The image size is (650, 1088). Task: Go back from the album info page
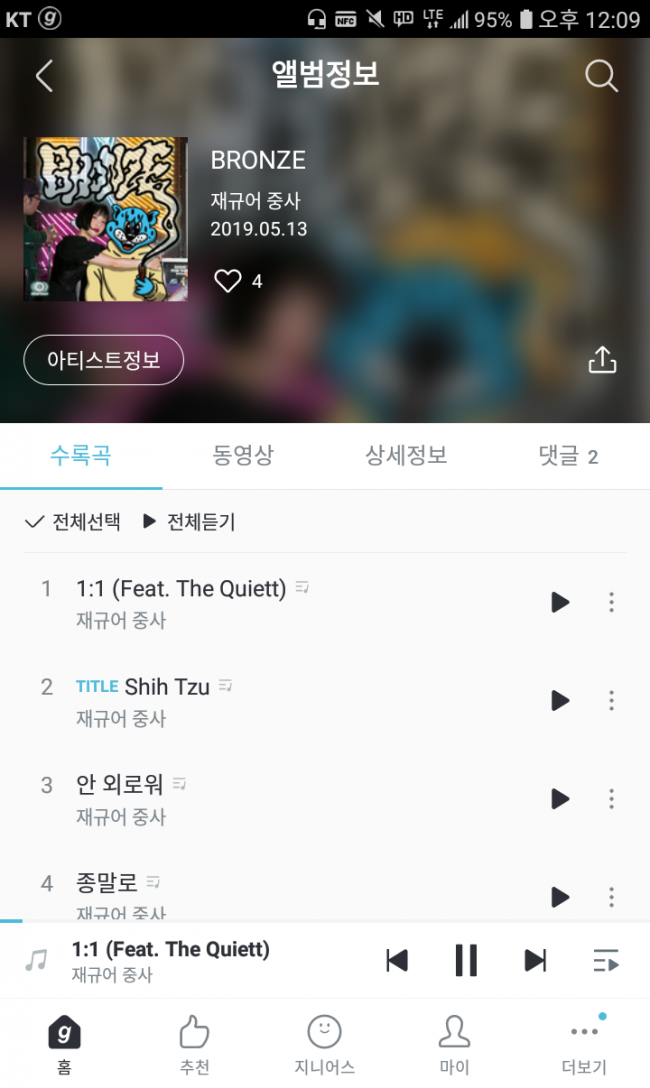click(x=44, y=76)
